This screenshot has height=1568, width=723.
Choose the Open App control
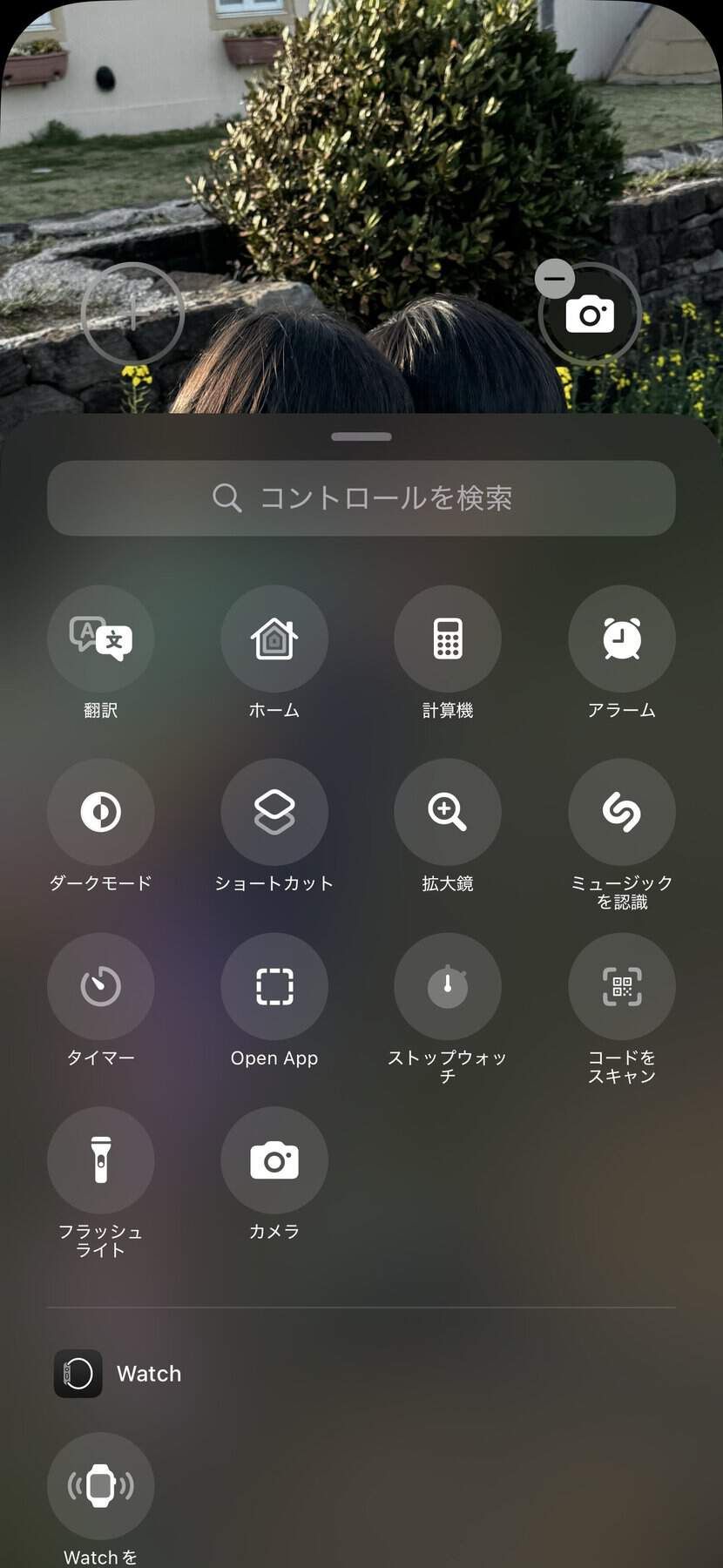coord(274,986)
